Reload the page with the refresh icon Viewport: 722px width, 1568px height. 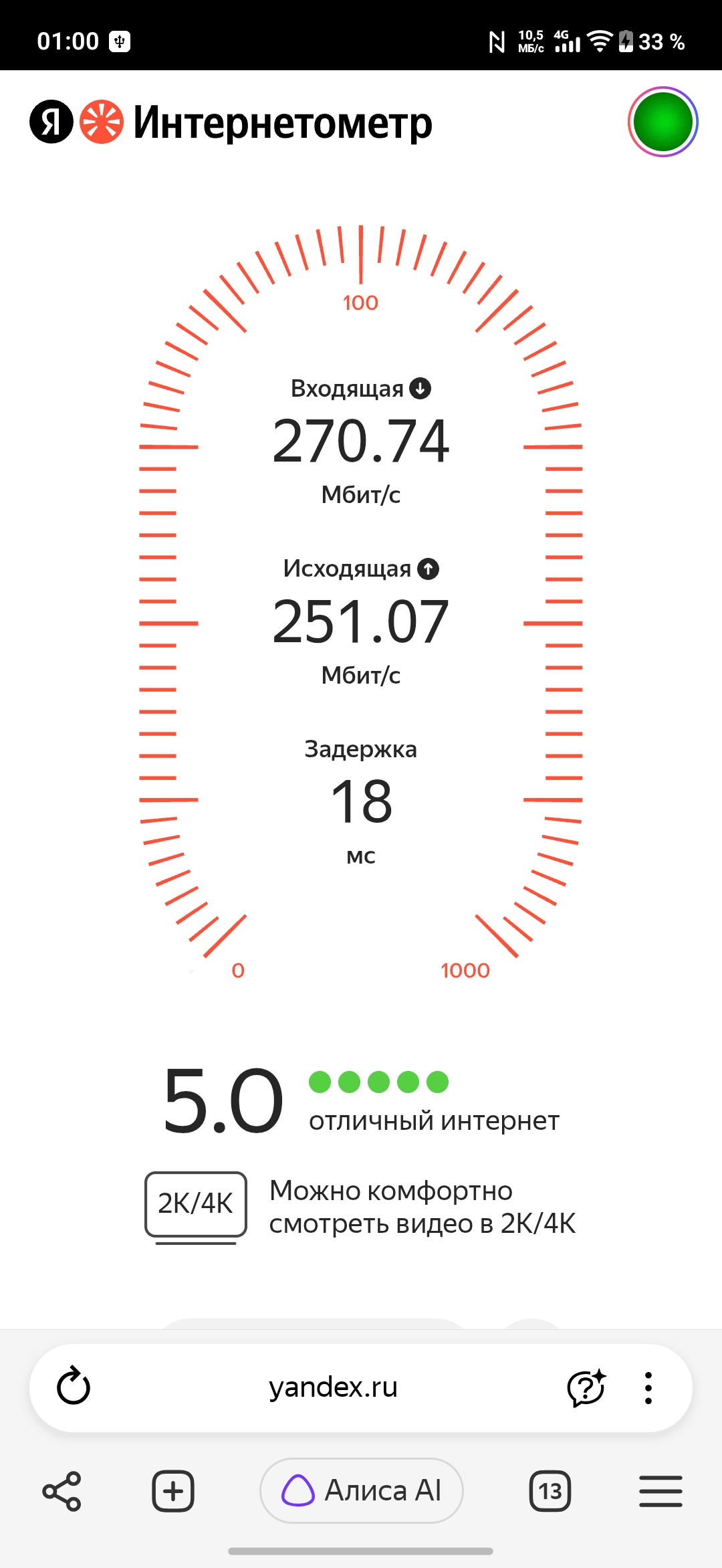point(74,1387)
